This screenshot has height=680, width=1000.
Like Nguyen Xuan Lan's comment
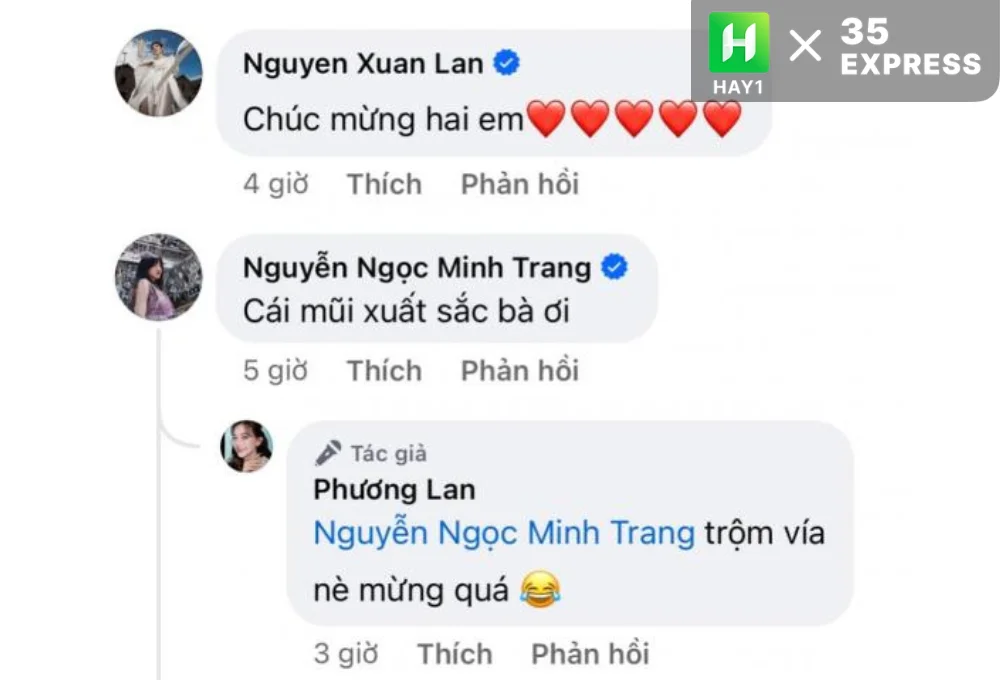coord(384,184)
